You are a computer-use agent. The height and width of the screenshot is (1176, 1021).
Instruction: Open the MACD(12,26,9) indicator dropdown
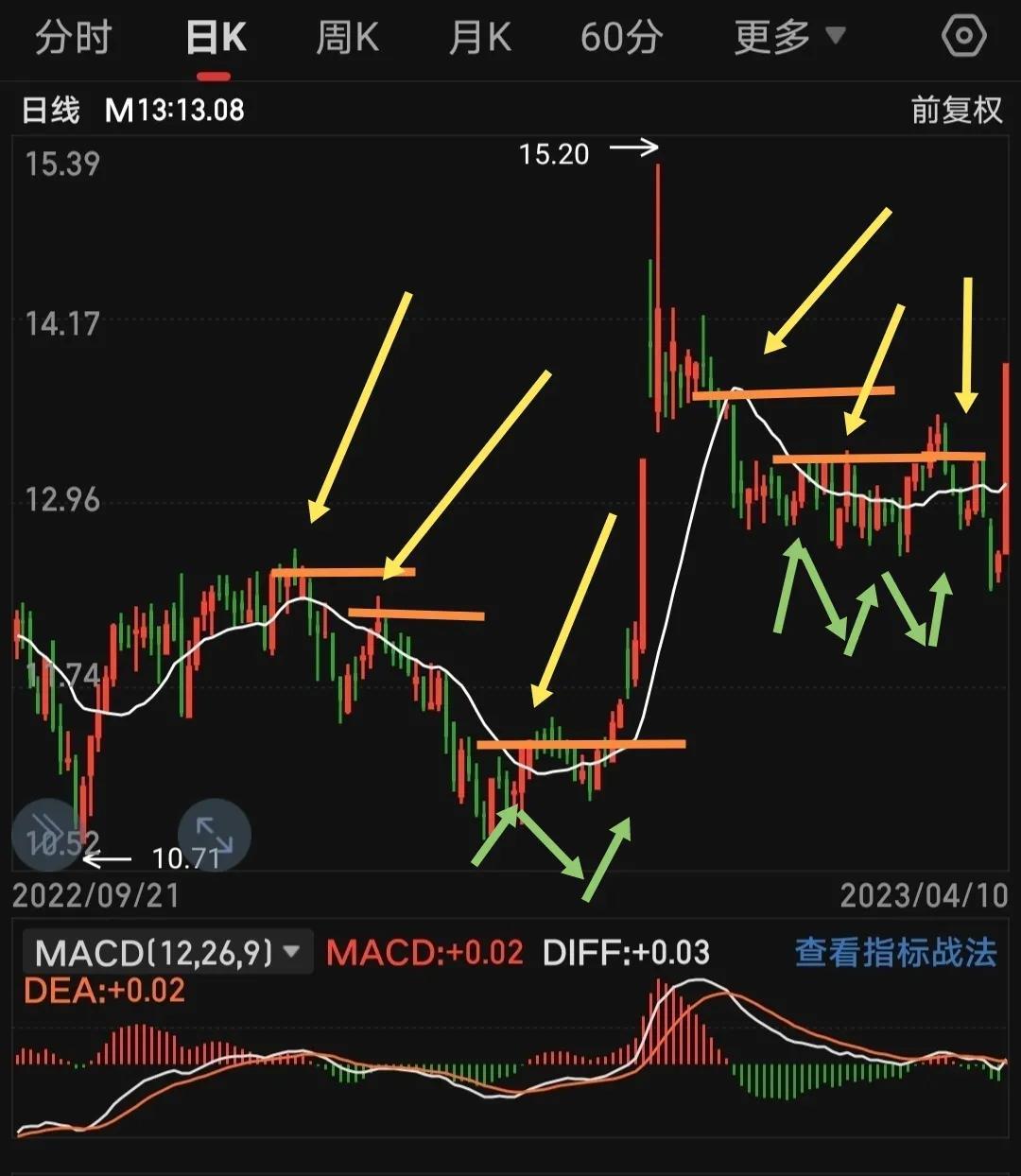(166, 952)
